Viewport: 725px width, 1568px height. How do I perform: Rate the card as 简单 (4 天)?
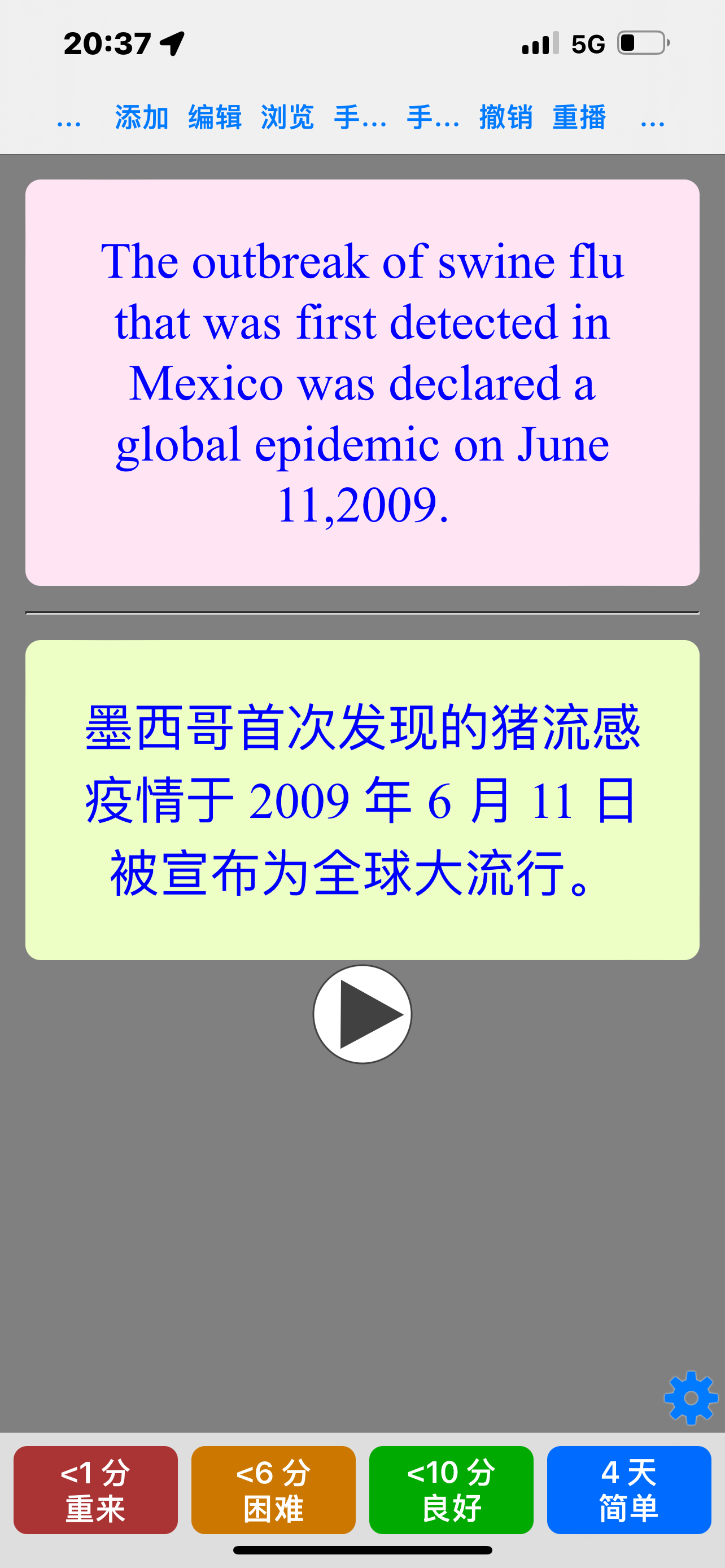629,1490
